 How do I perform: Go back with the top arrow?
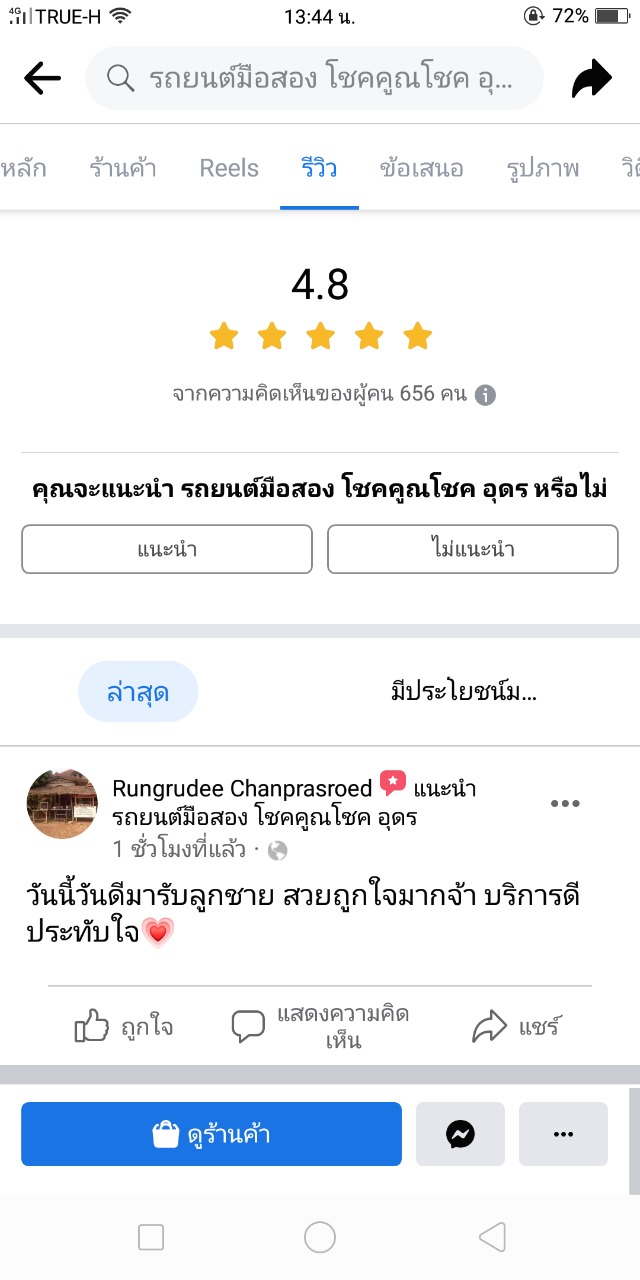click(x=42, y=79)
